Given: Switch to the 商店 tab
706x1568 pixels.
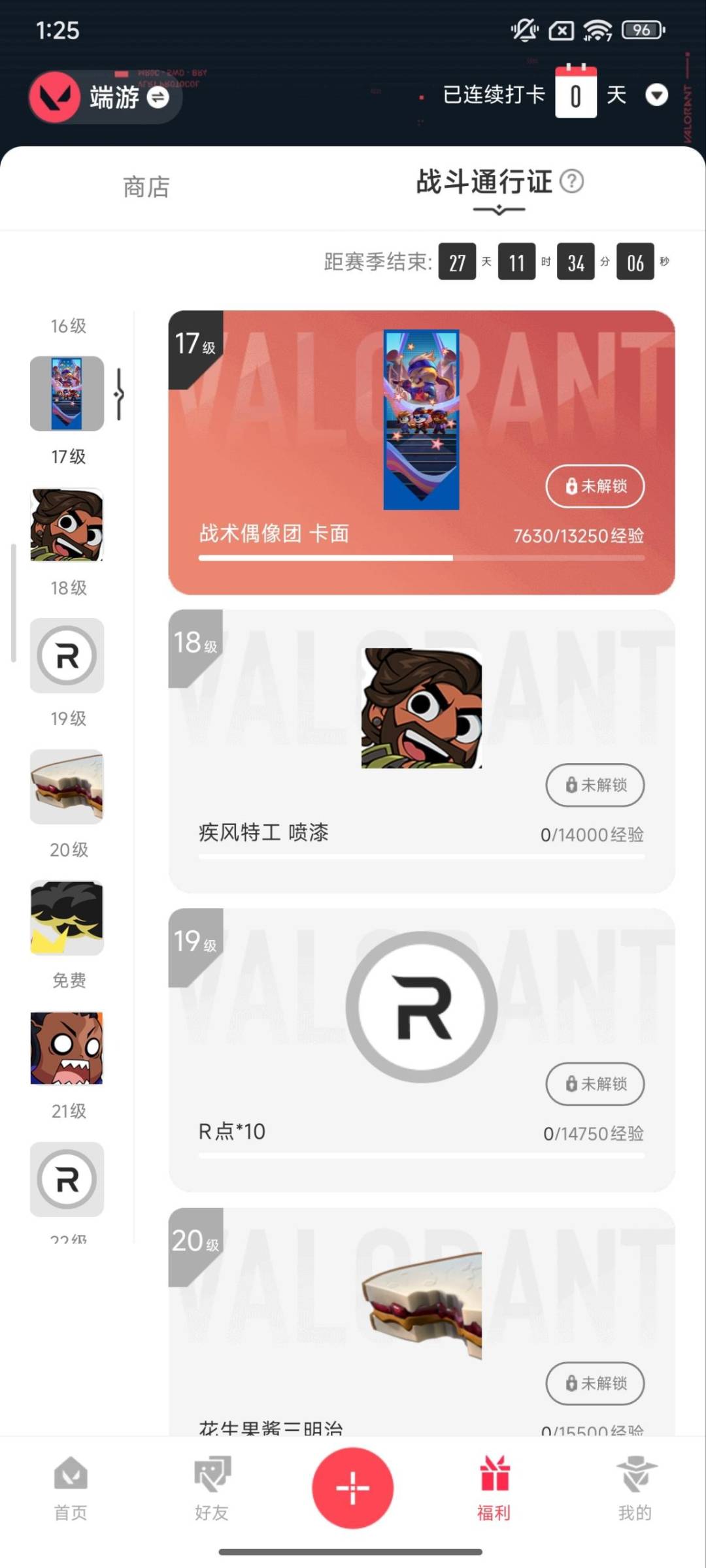Looking at the screenshot, I should click(145, 188).
